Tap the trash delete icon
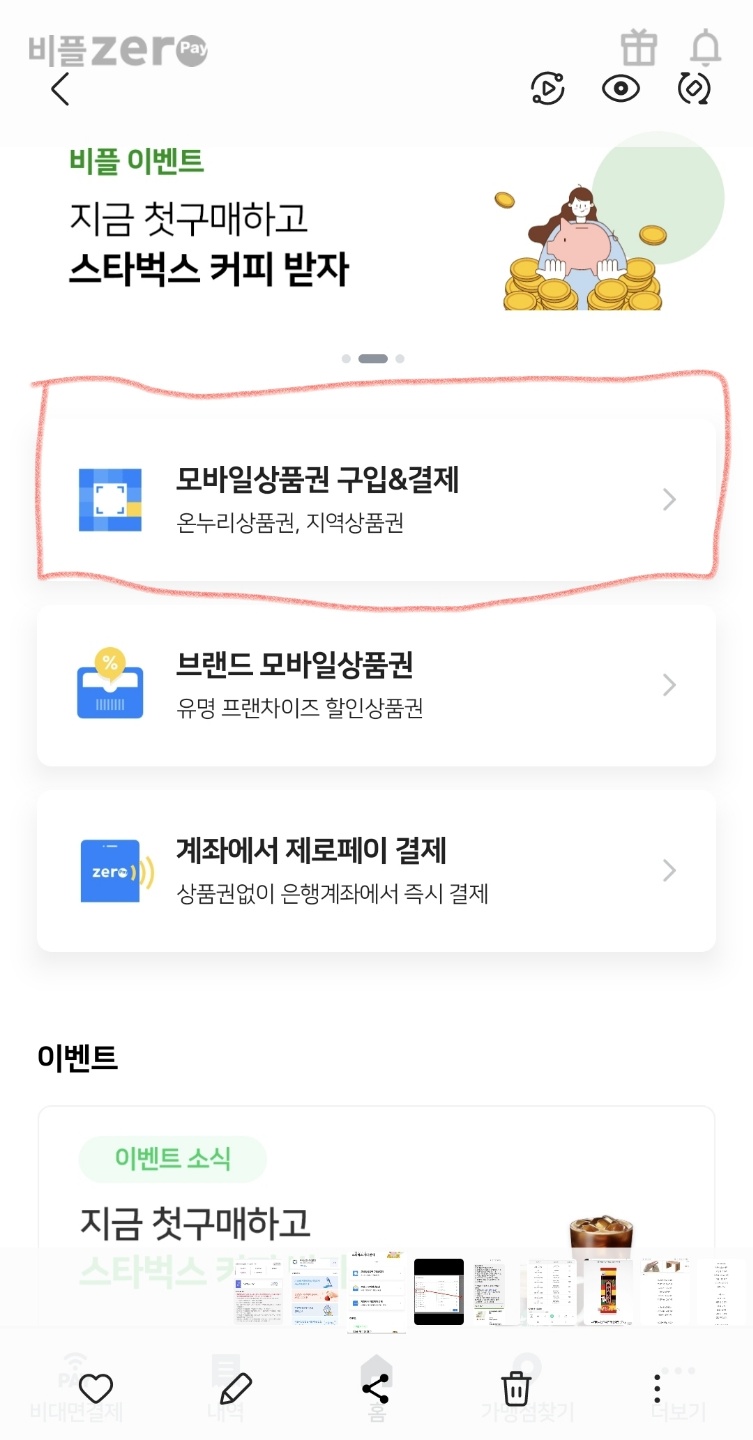The height and width of the screenshot is (1440, 753). pyautogui.click(x=516, y=1387)
